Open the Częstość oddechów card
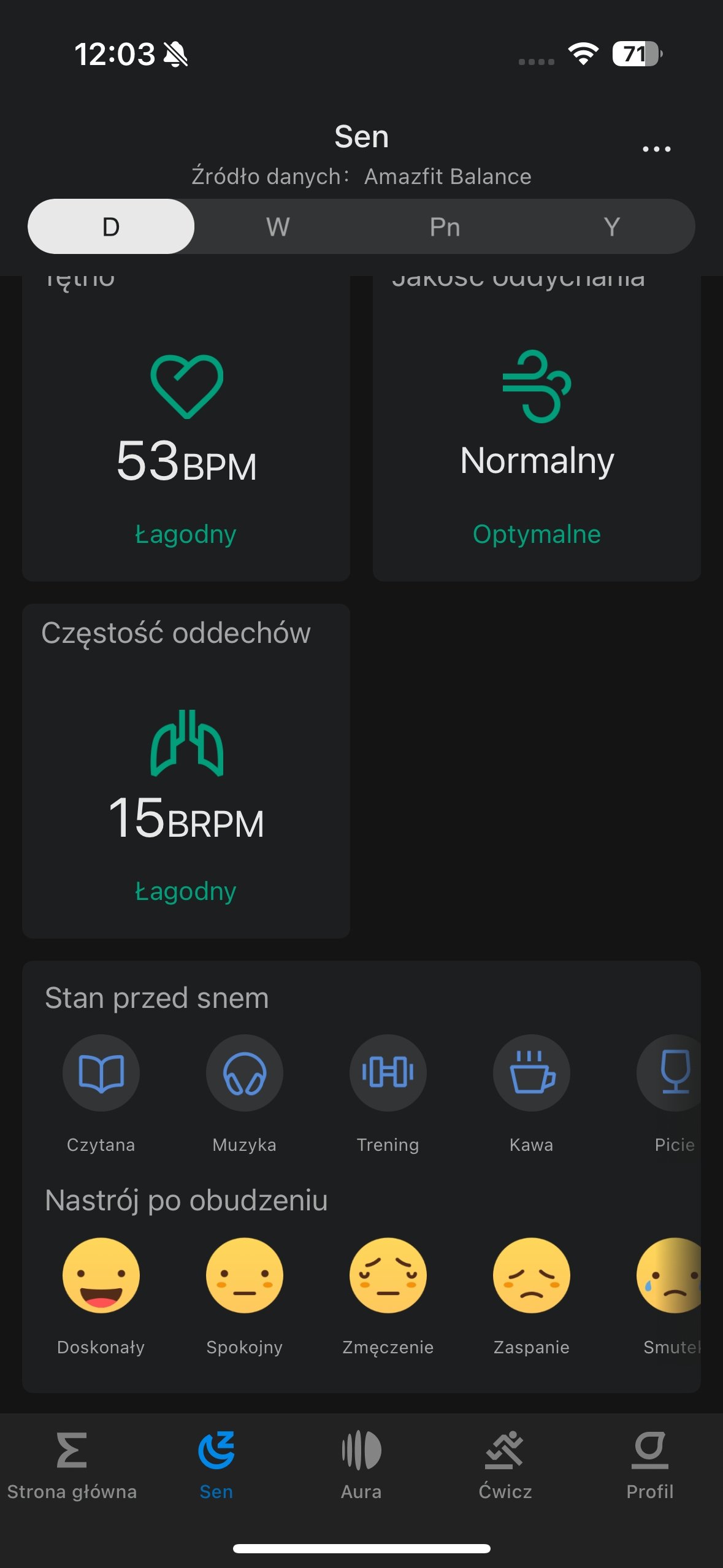 pos(186,771)
